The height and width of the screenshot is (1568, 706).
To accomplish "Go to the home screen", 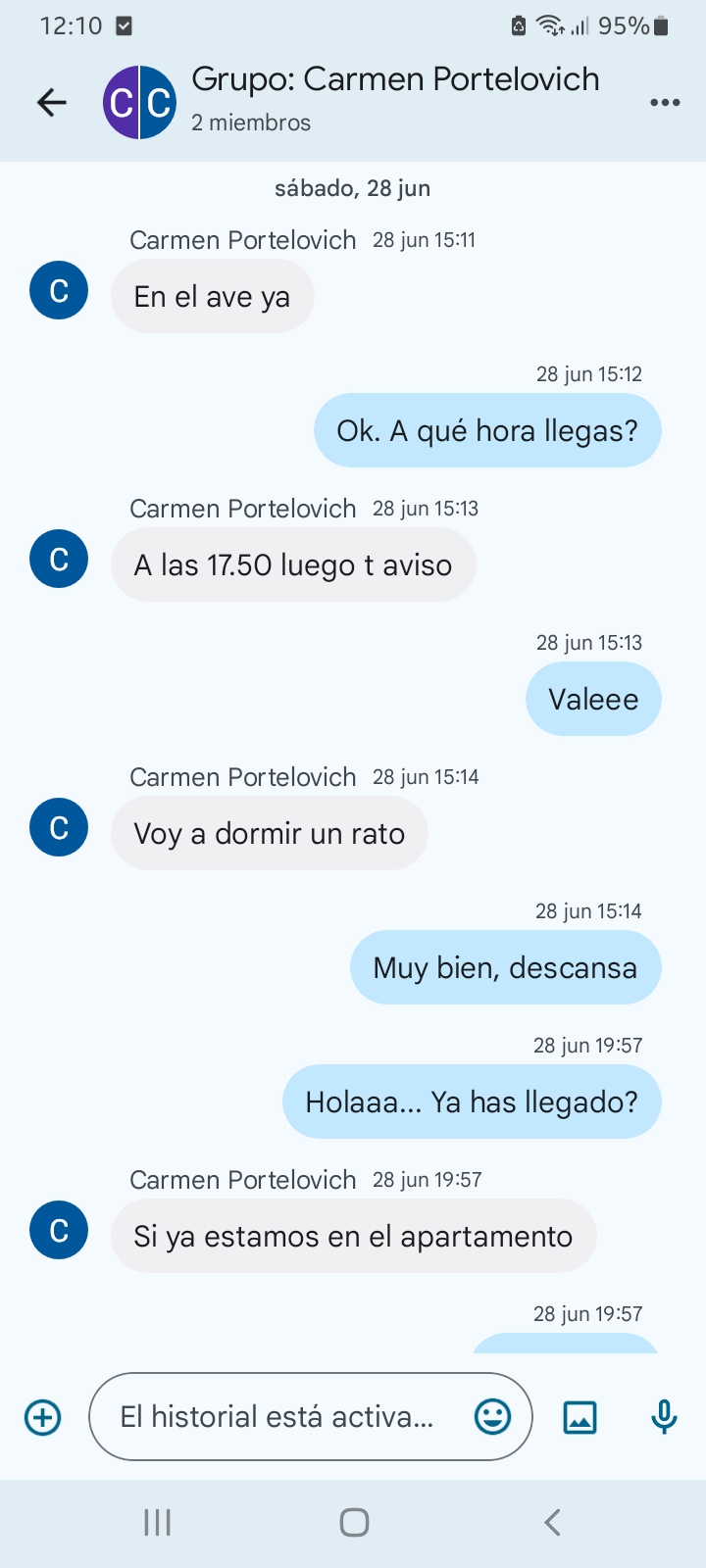I will [x=354, y=1522].
